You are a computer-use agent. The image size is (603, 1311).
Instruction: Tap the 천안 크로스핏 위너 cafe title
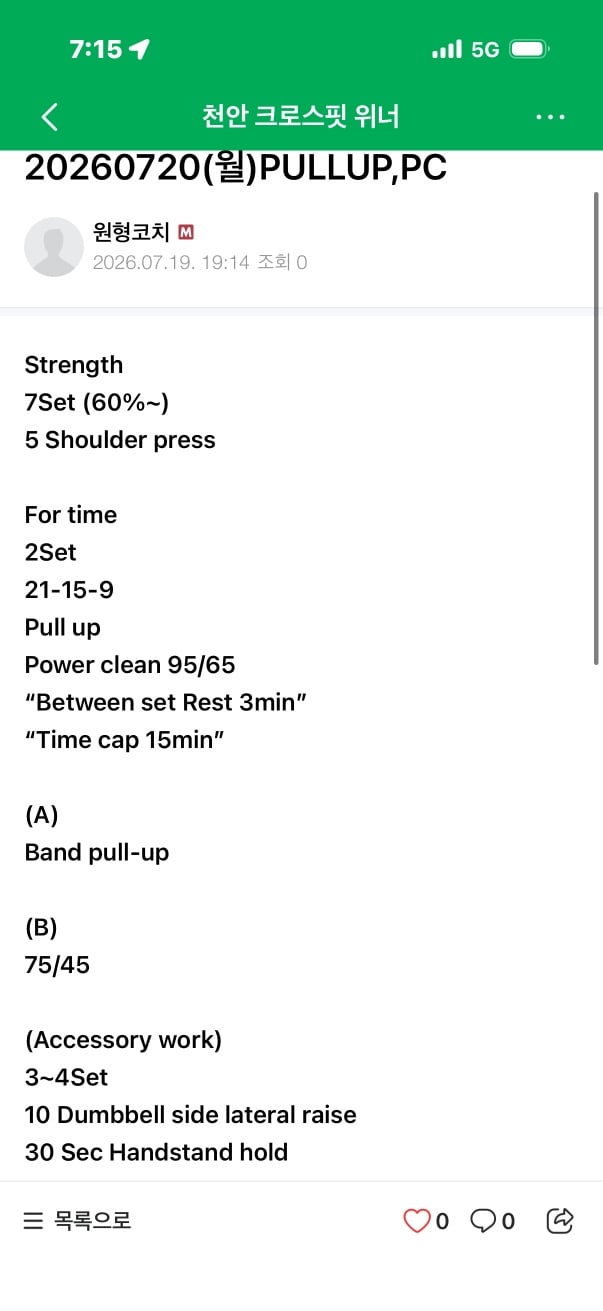[x=300, y=117]
